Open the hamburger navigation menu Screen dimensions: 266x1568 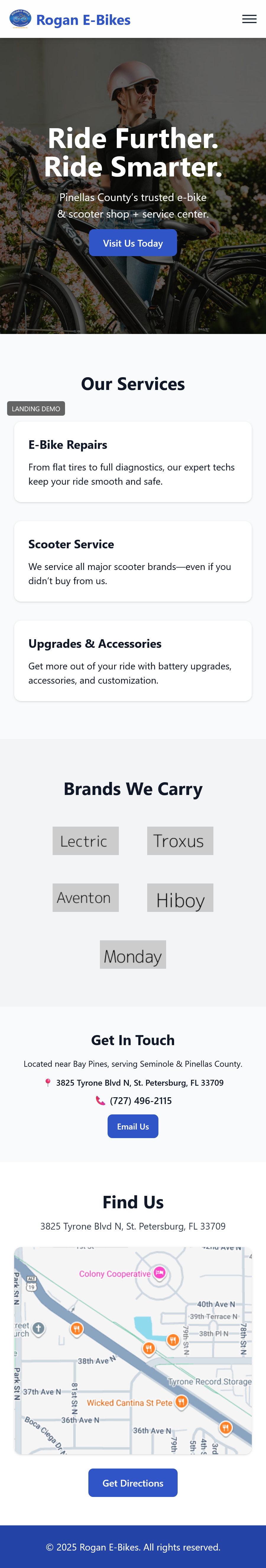point(249,19)
